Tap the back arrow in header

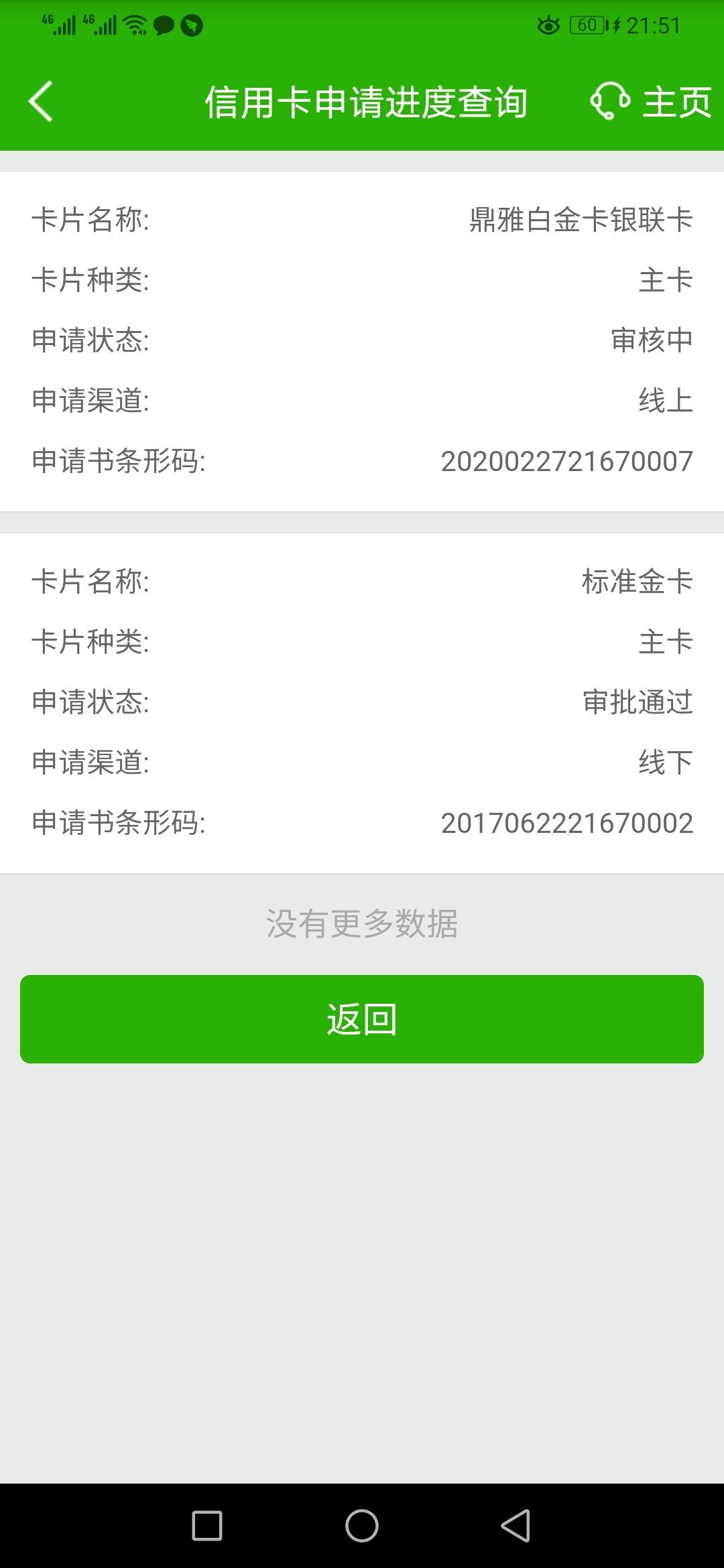pos(40,102)
